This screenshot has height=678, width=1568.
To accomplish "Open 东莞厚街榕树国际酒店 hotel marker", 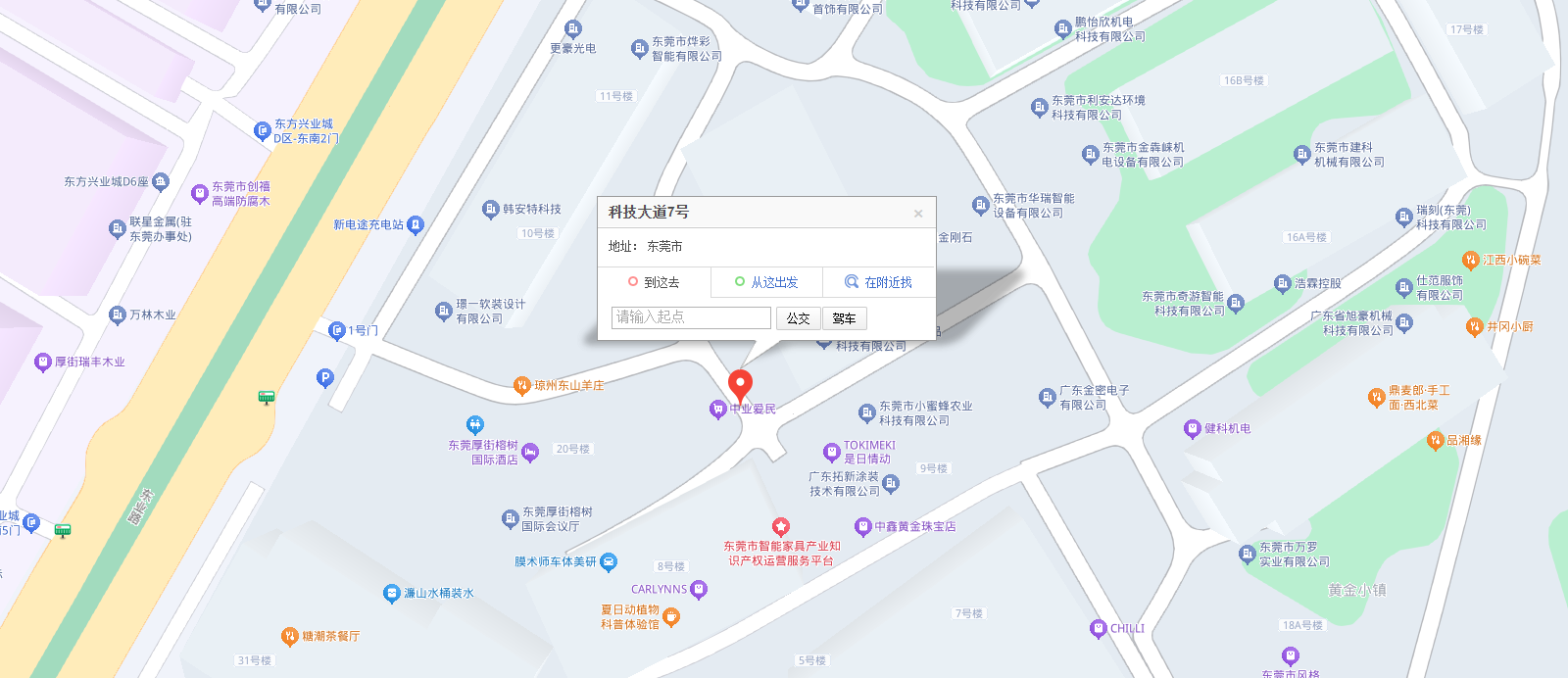I will [530, 452].
